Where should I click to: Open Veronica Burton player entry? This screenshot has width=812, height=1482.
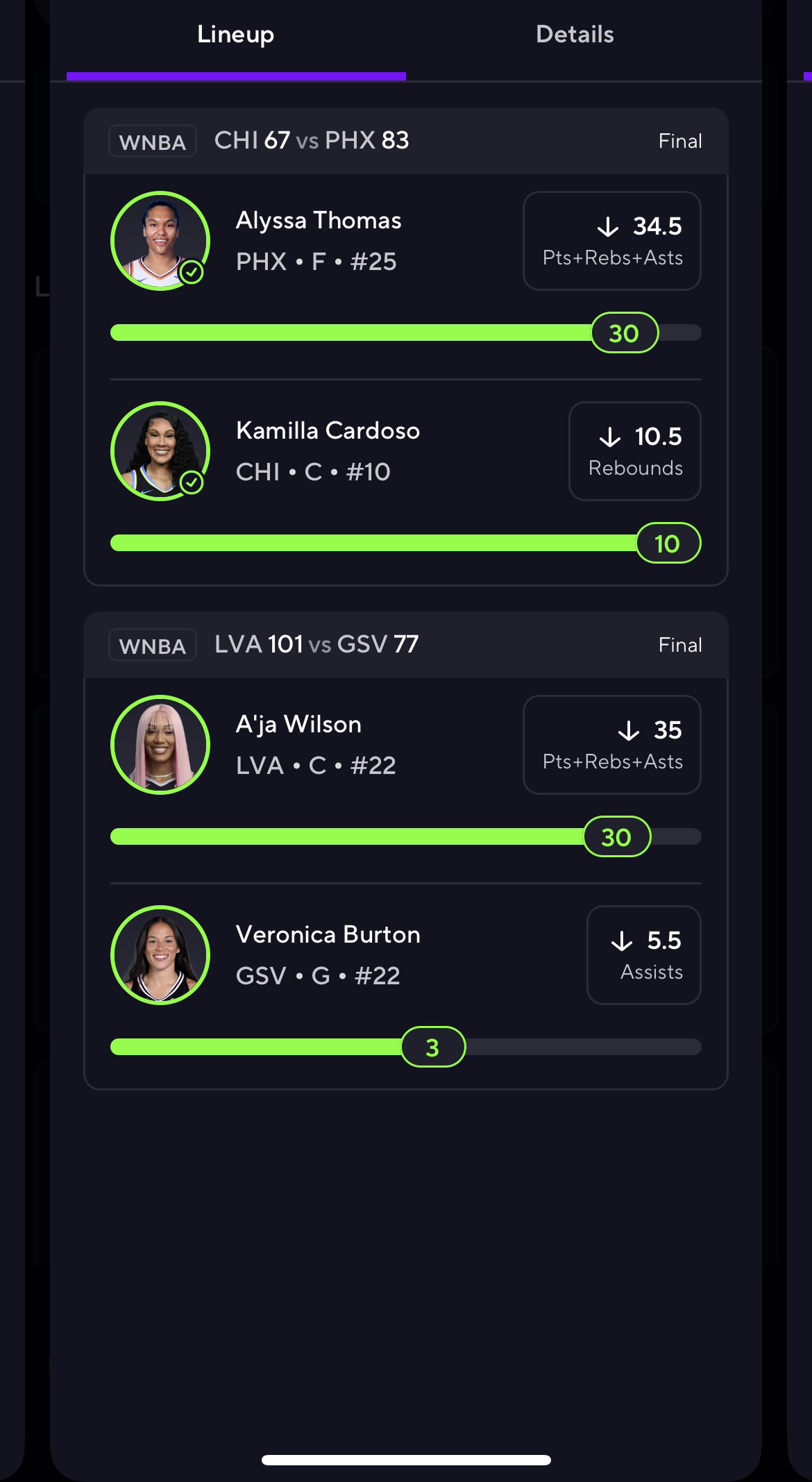click(328, 954)
